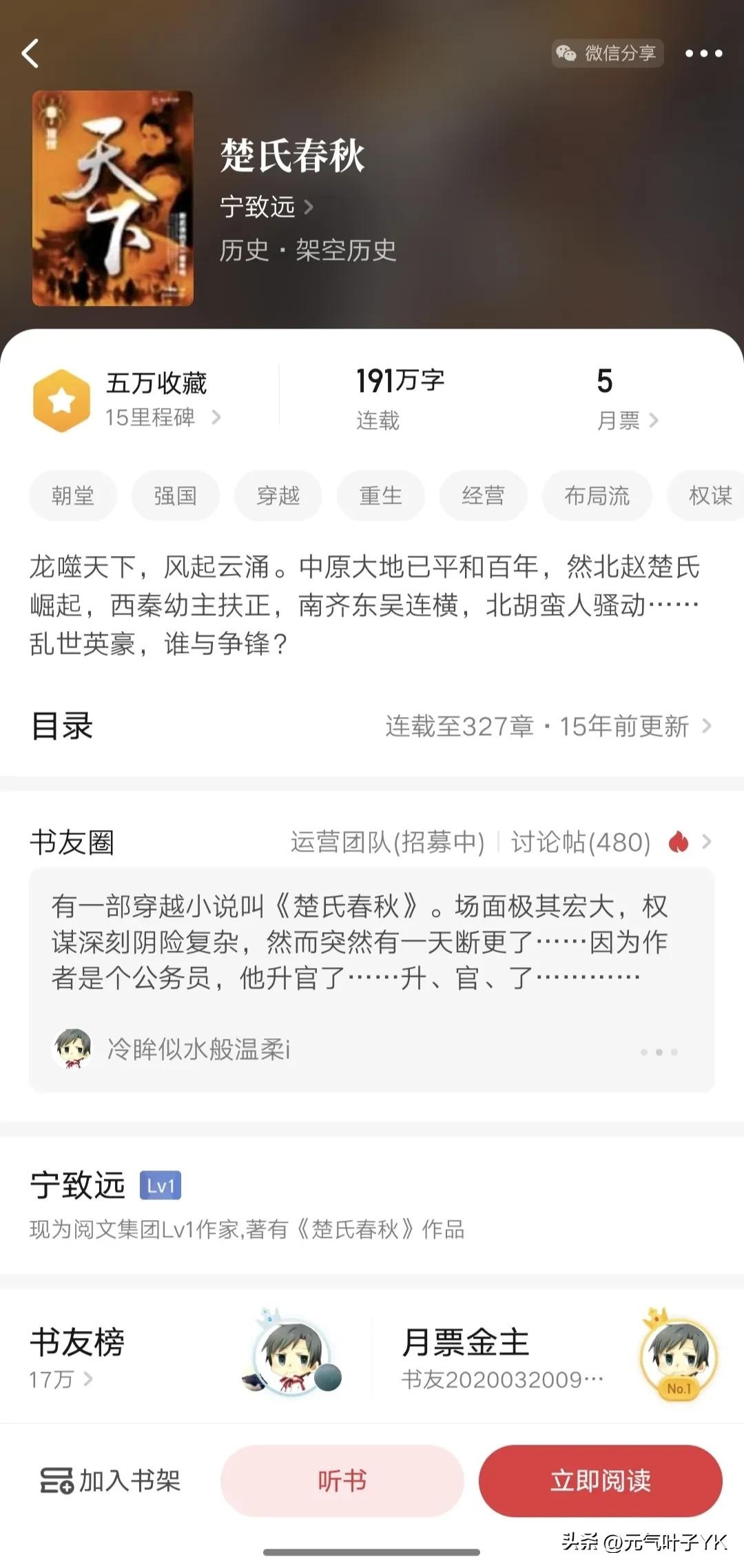Image resolution: width=744 pixels, height=1568 pixels.
Task: Open author 宁致远's page link
Action: click(266, 207)
